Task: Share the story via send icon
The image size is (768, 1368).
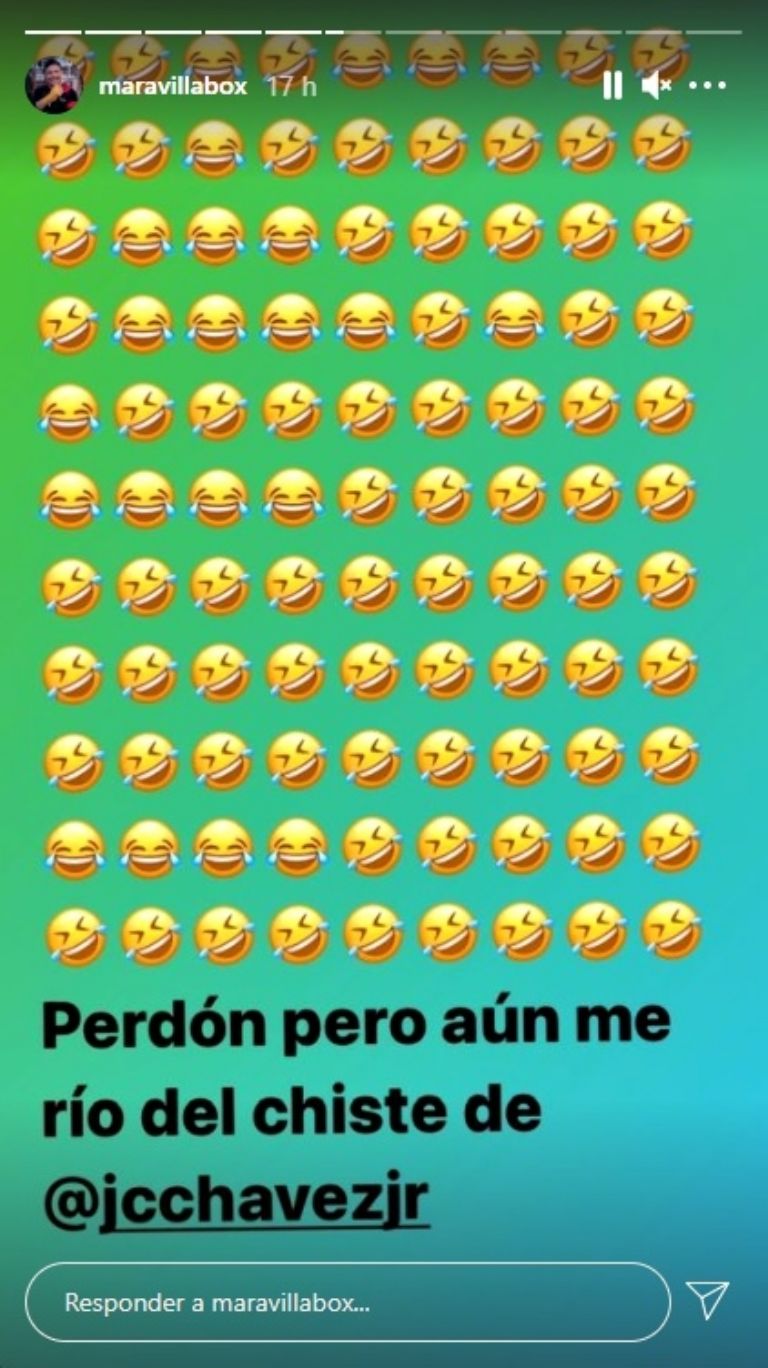Action: pyautogui.click(x=707, y=1300)
